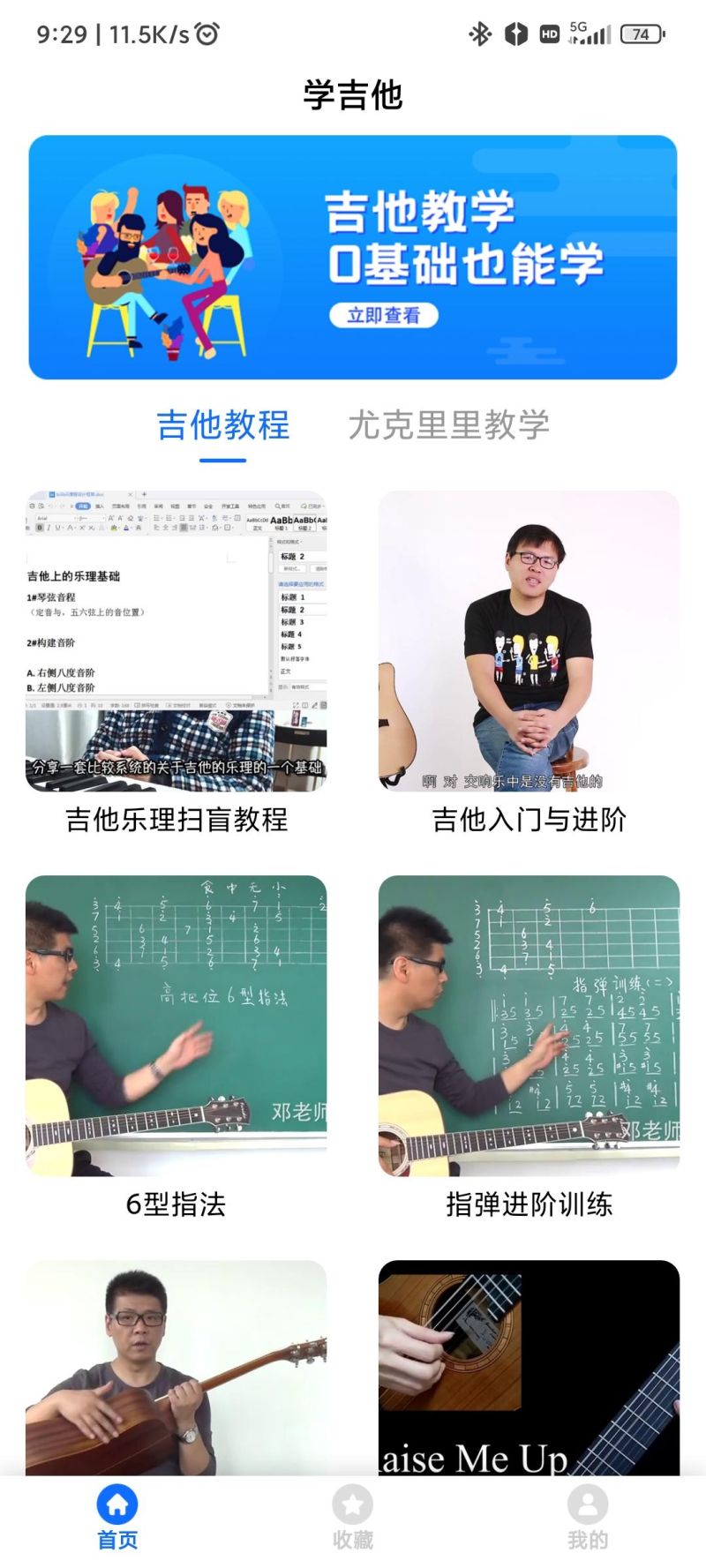Open the 吉他教学 0基础也能学 banner

pyautogui.click(x=353, y=258)
